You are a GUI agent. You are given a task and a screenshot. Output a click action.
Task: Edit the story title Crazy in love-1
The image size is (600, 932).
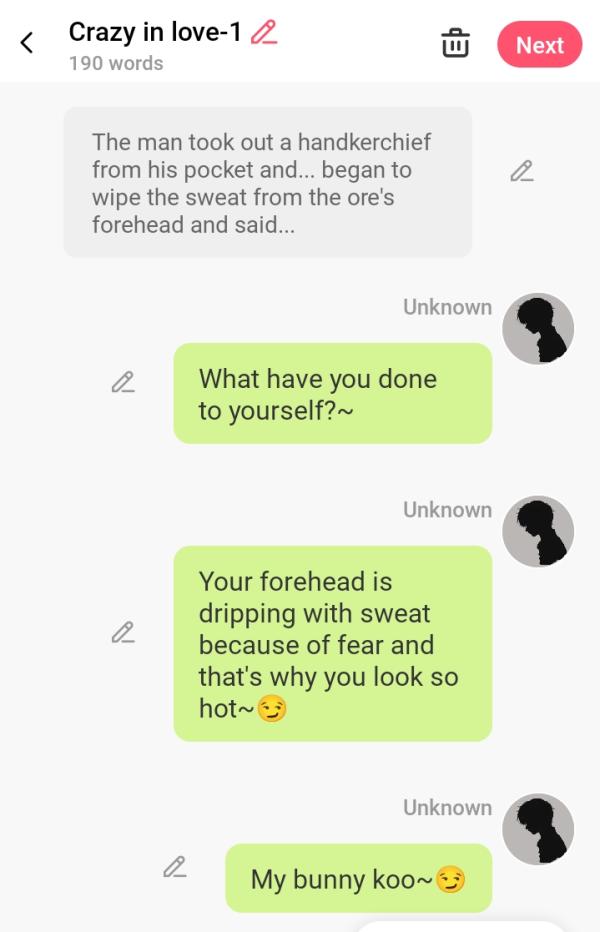point(263,32)
